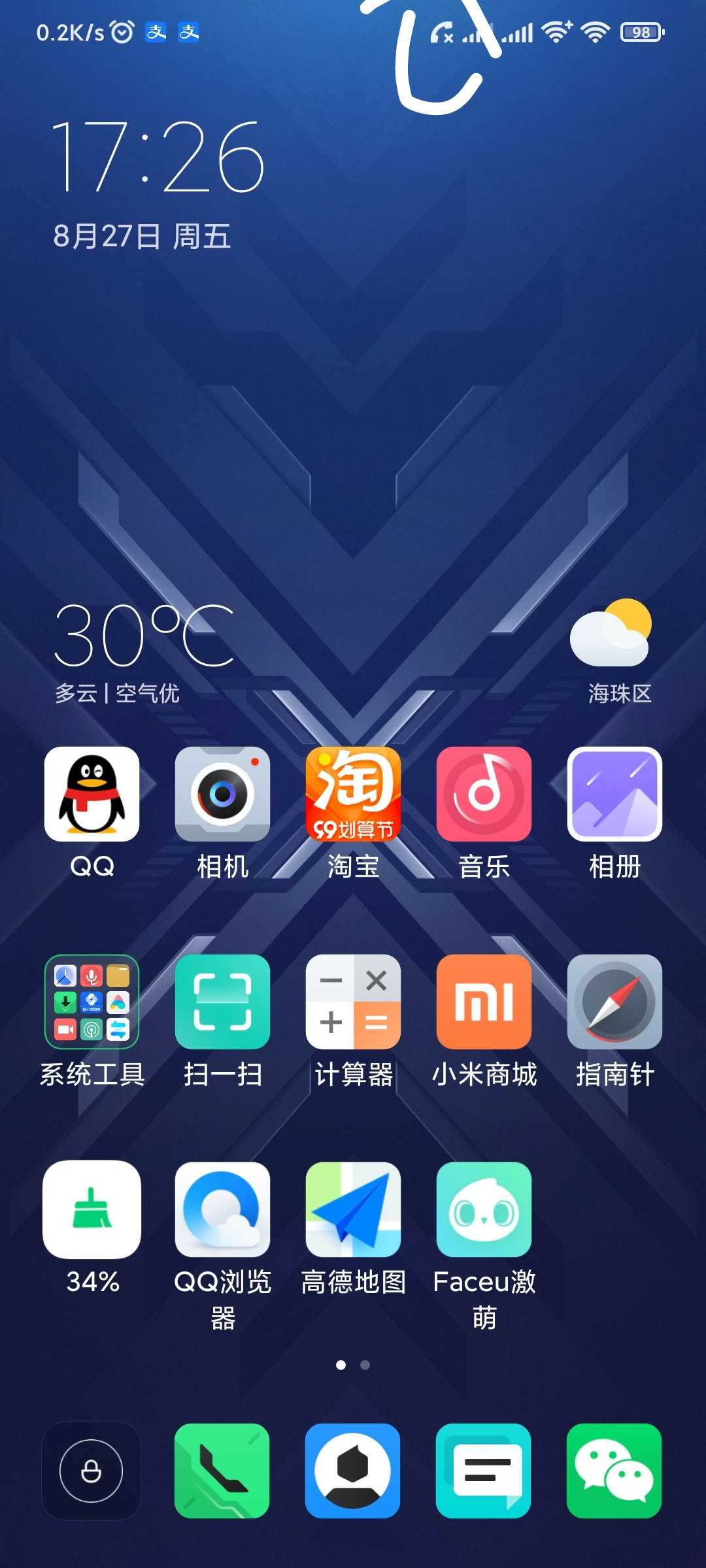Launch WeChat from the dock
Viewport: 706px width, 1568px height.
[614, 1471]
